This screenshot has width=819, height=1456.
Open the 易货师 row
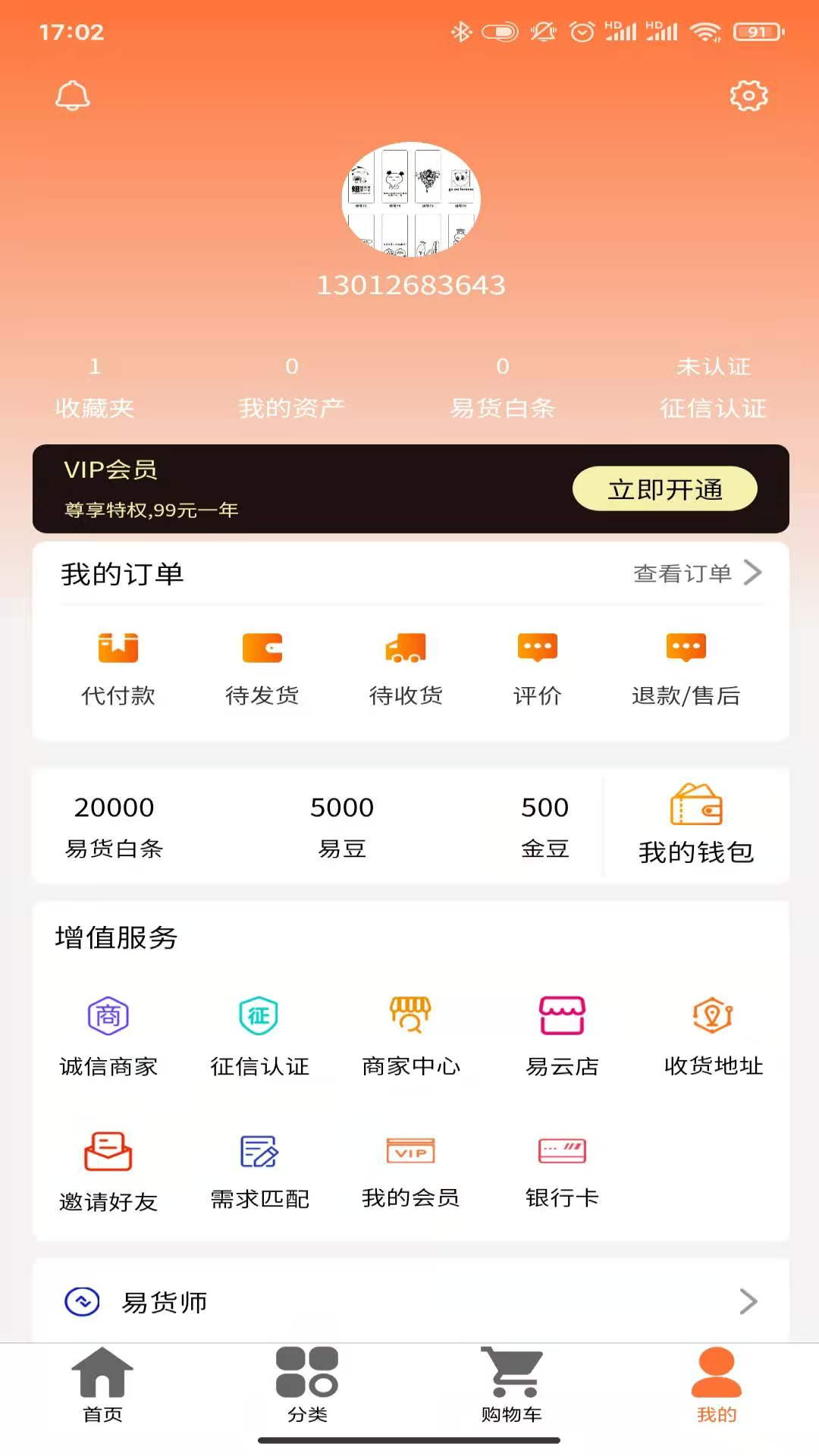coord(409,1301)
